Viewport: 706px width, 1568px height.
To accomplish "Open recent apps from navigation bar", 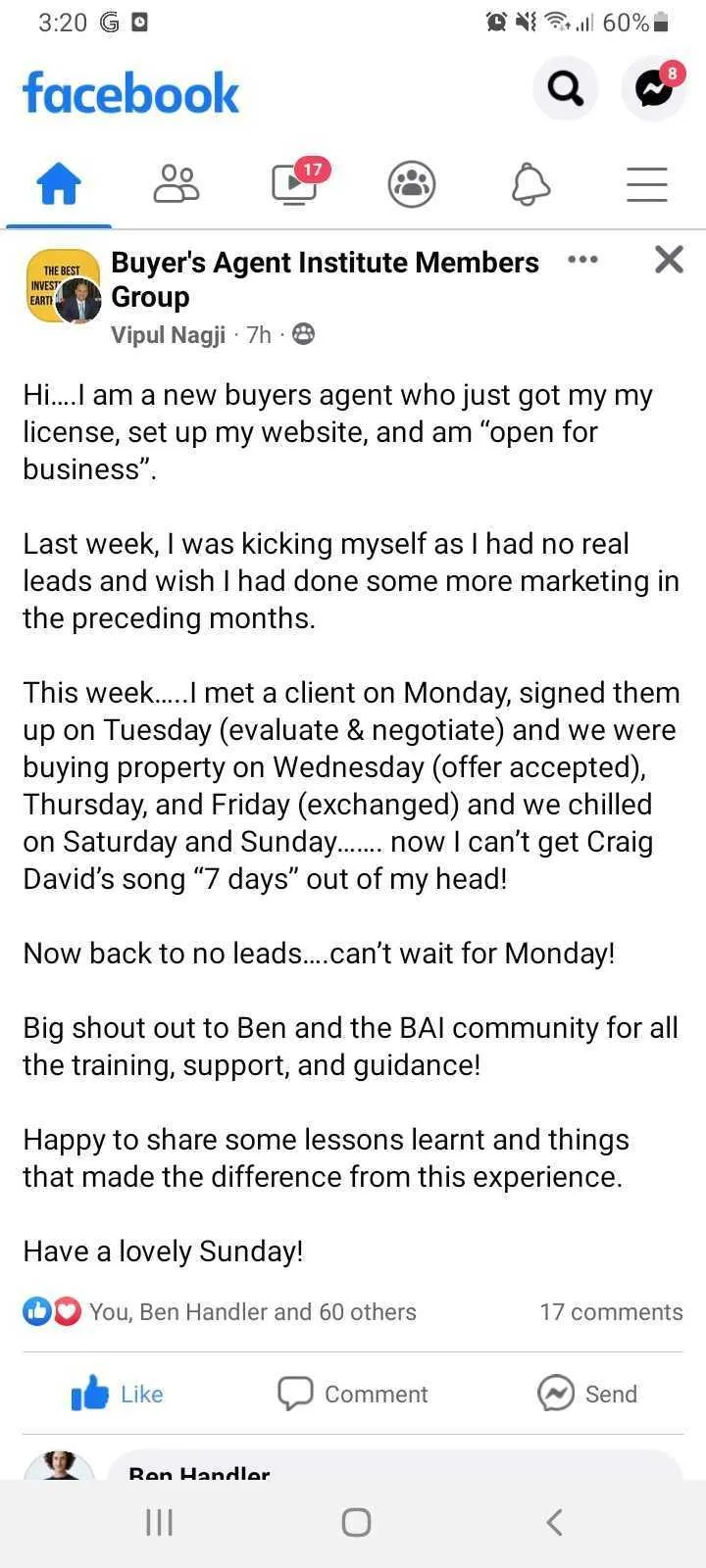I will point(159,1522).
